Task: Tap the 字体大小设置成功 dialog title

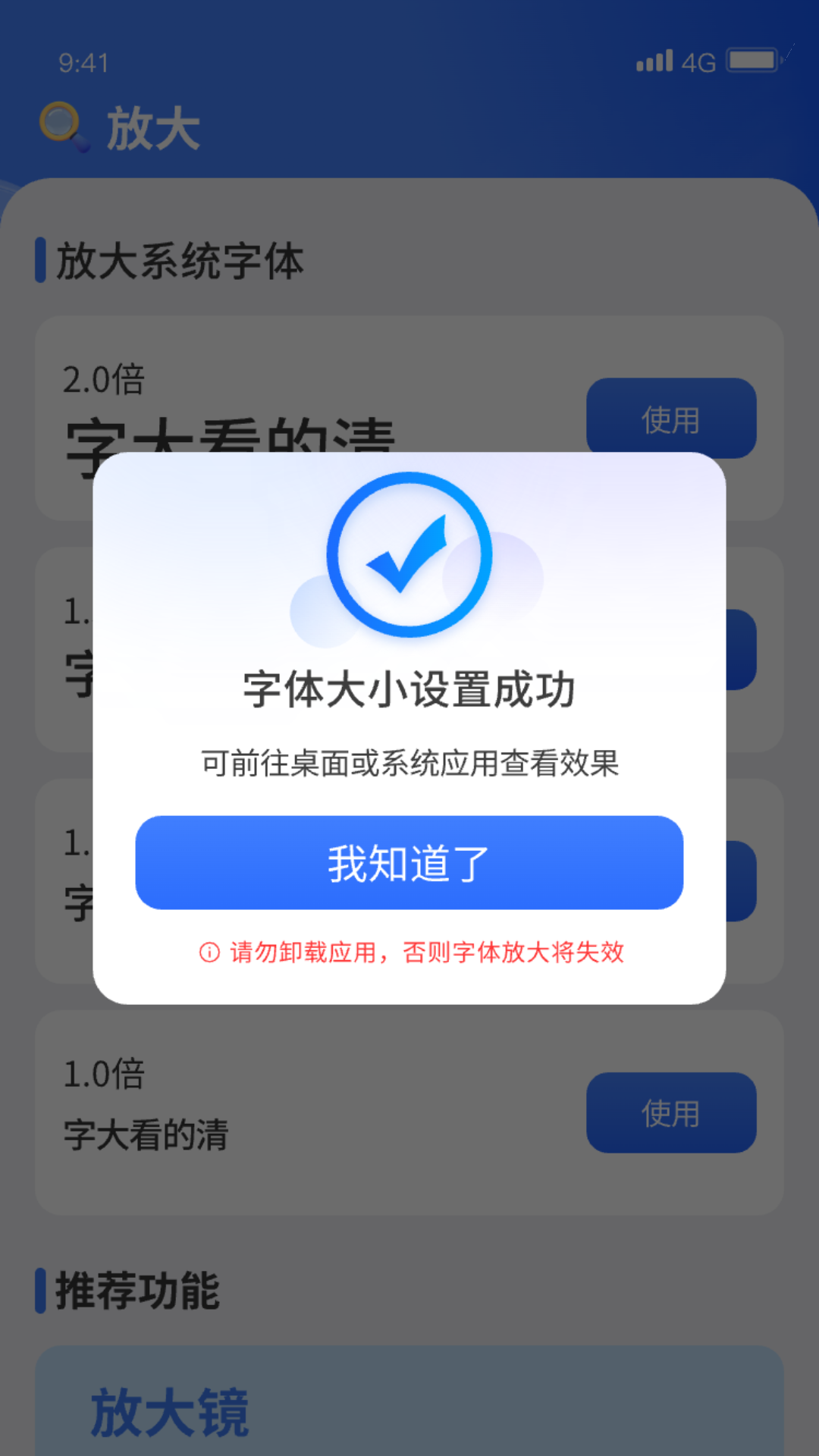Action: [x=408, y=689]
